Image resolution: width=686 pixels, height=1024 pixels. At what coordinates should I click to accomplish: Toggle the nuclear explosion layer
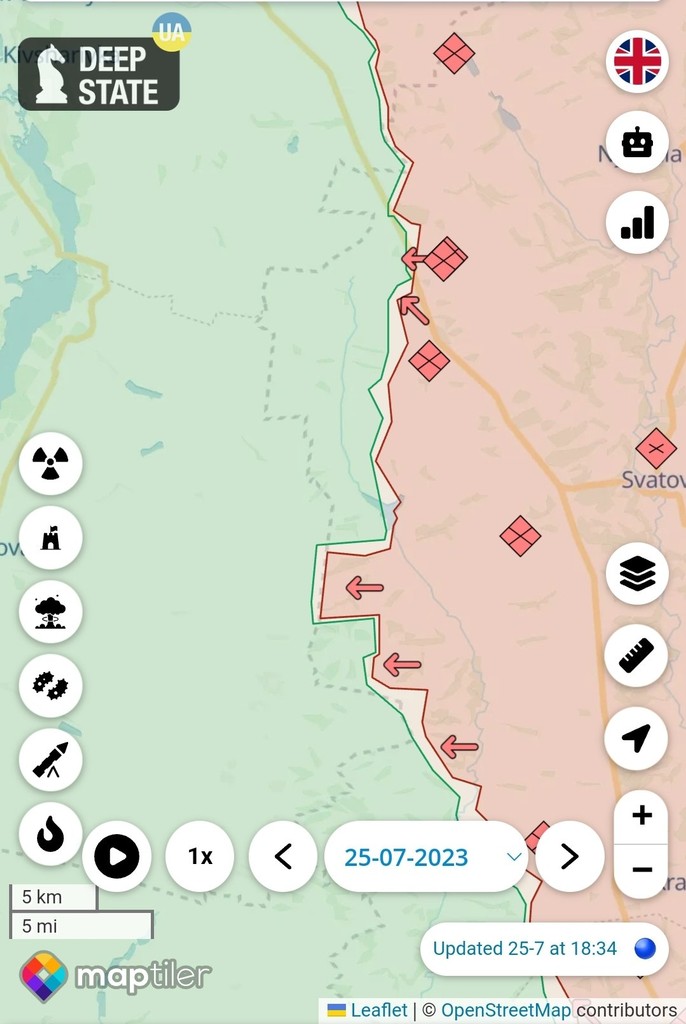50,611
